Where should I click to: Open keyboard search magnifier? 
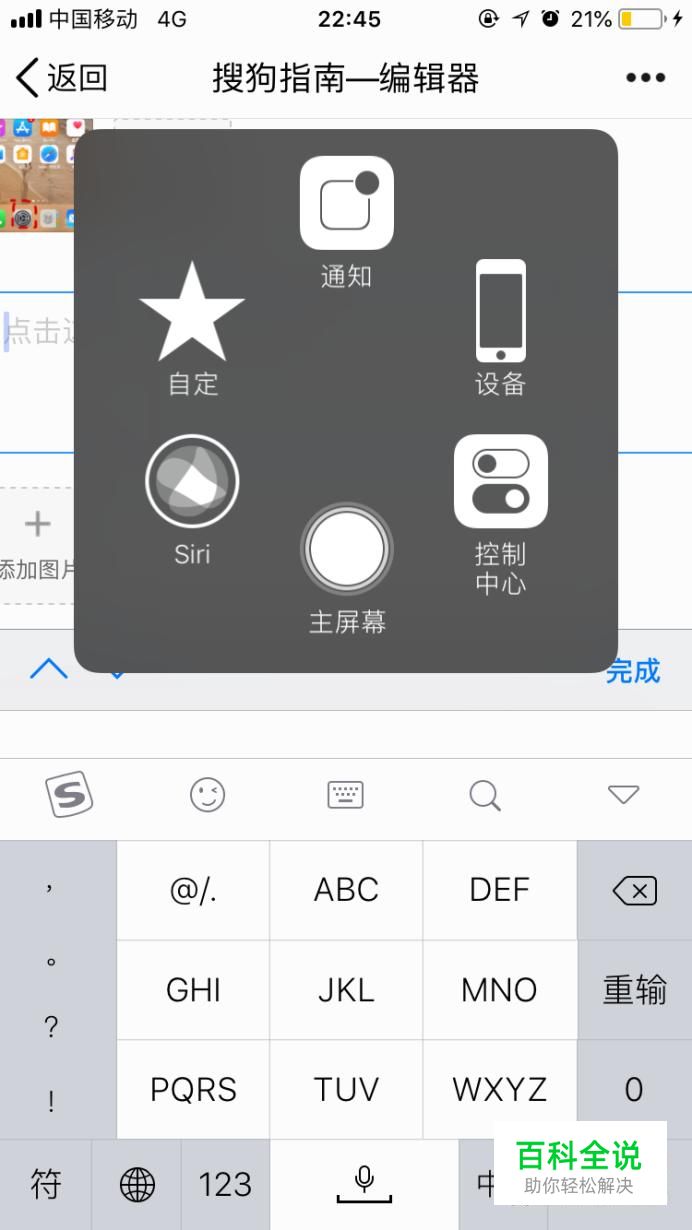point(484,795)
